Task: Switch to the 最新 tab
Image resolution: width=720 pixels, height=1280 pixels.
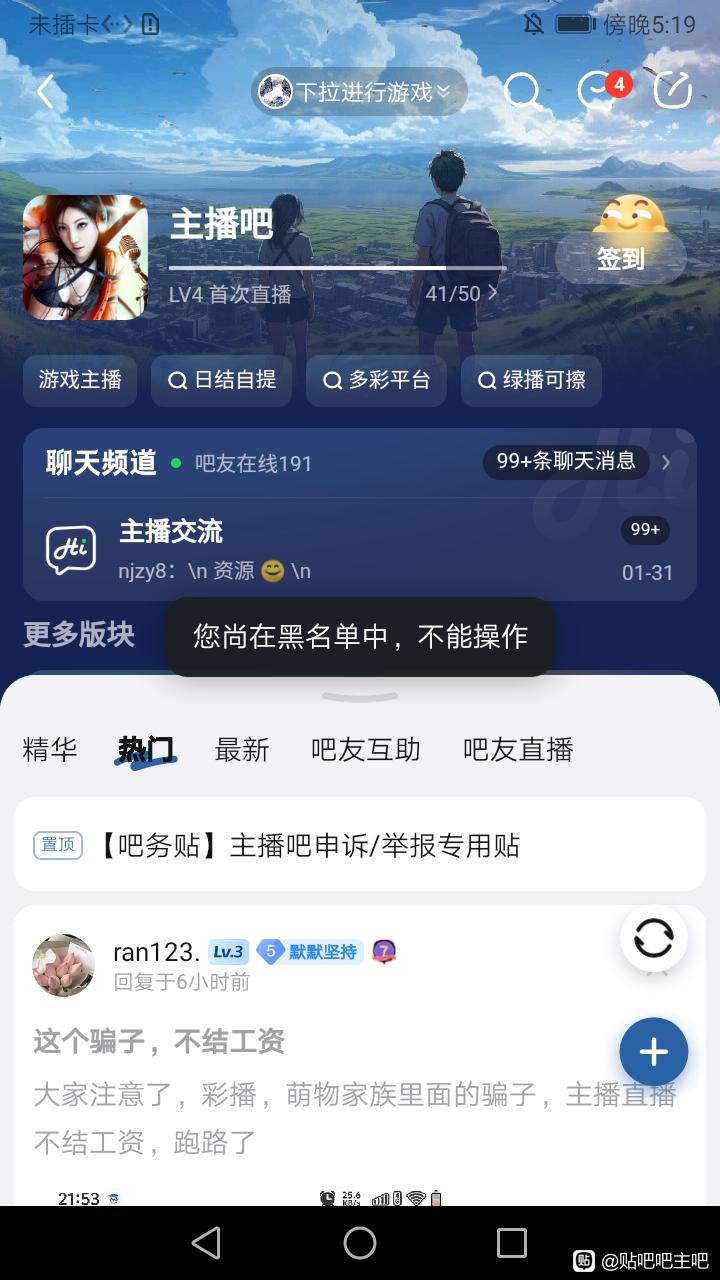Action: (x=242, y=749)
